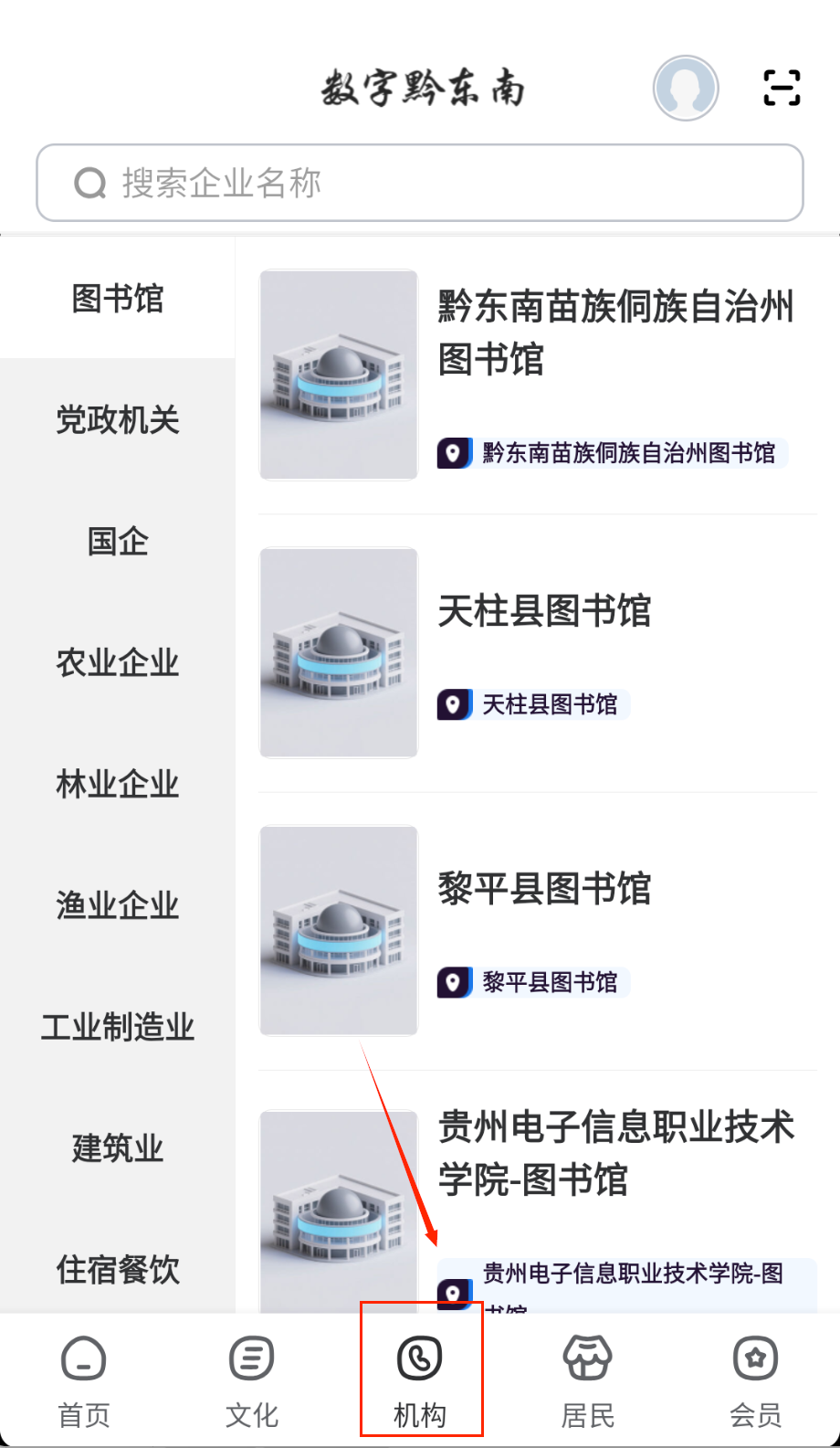Switch to 工业制造业 category

pos(118,1027)
